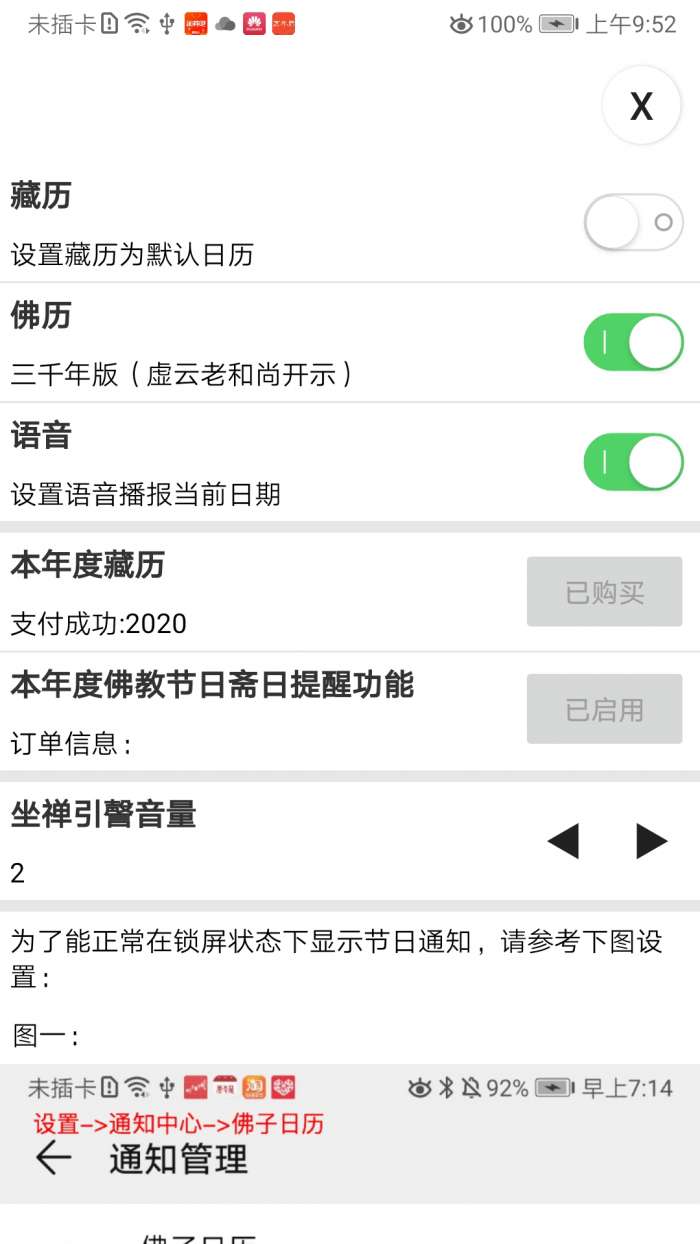The height and width of the screenshot is (1244, 700).
Task: Turn off the 佛历 switch
Action: pyautogui.click(x=633, y=342)
